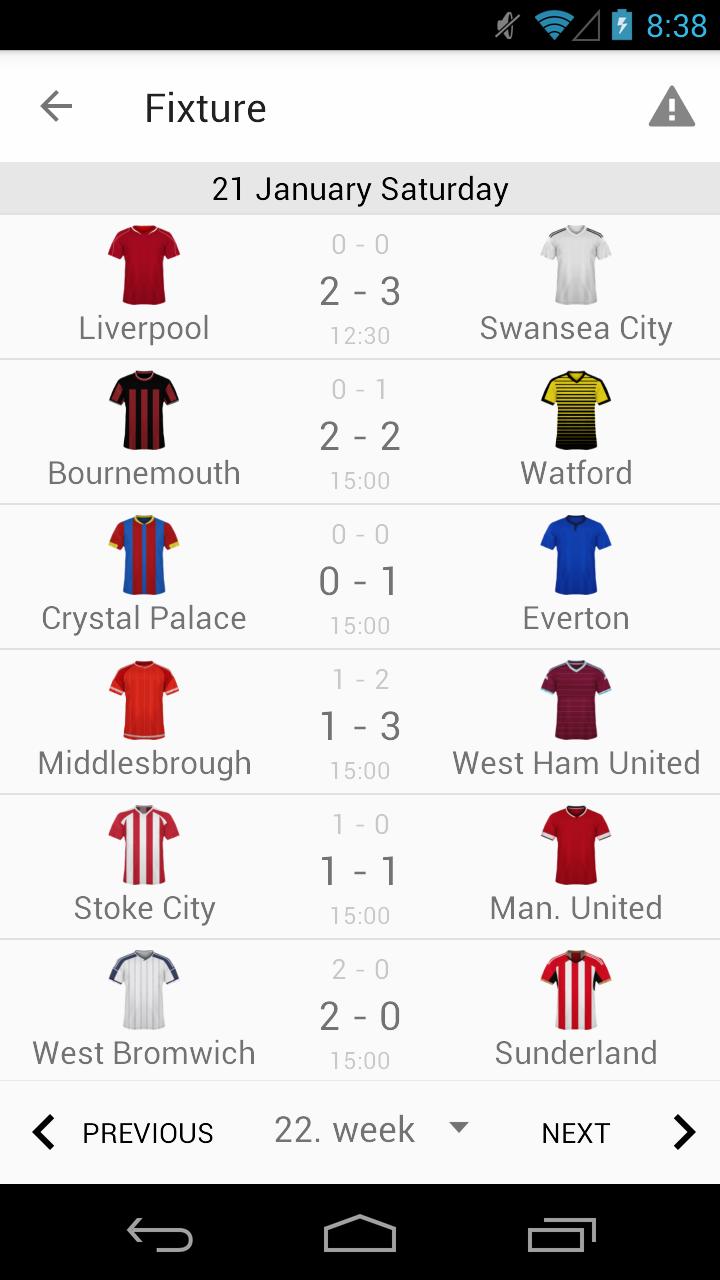Screen dimensions: 720x1280
Task: Tap the Crystal Palace match score
Action: pos(360,580)
